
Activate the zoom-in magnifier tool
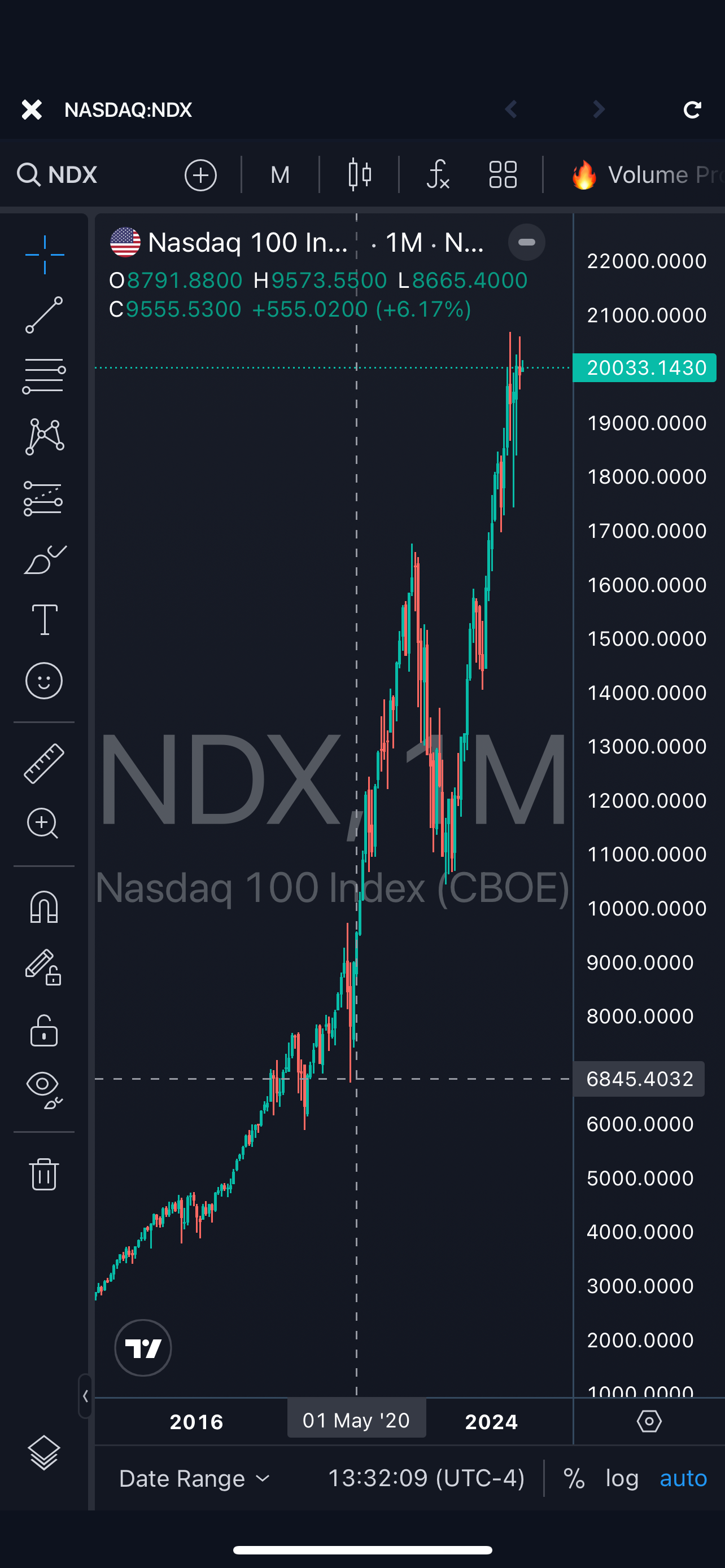pos(42,824)
